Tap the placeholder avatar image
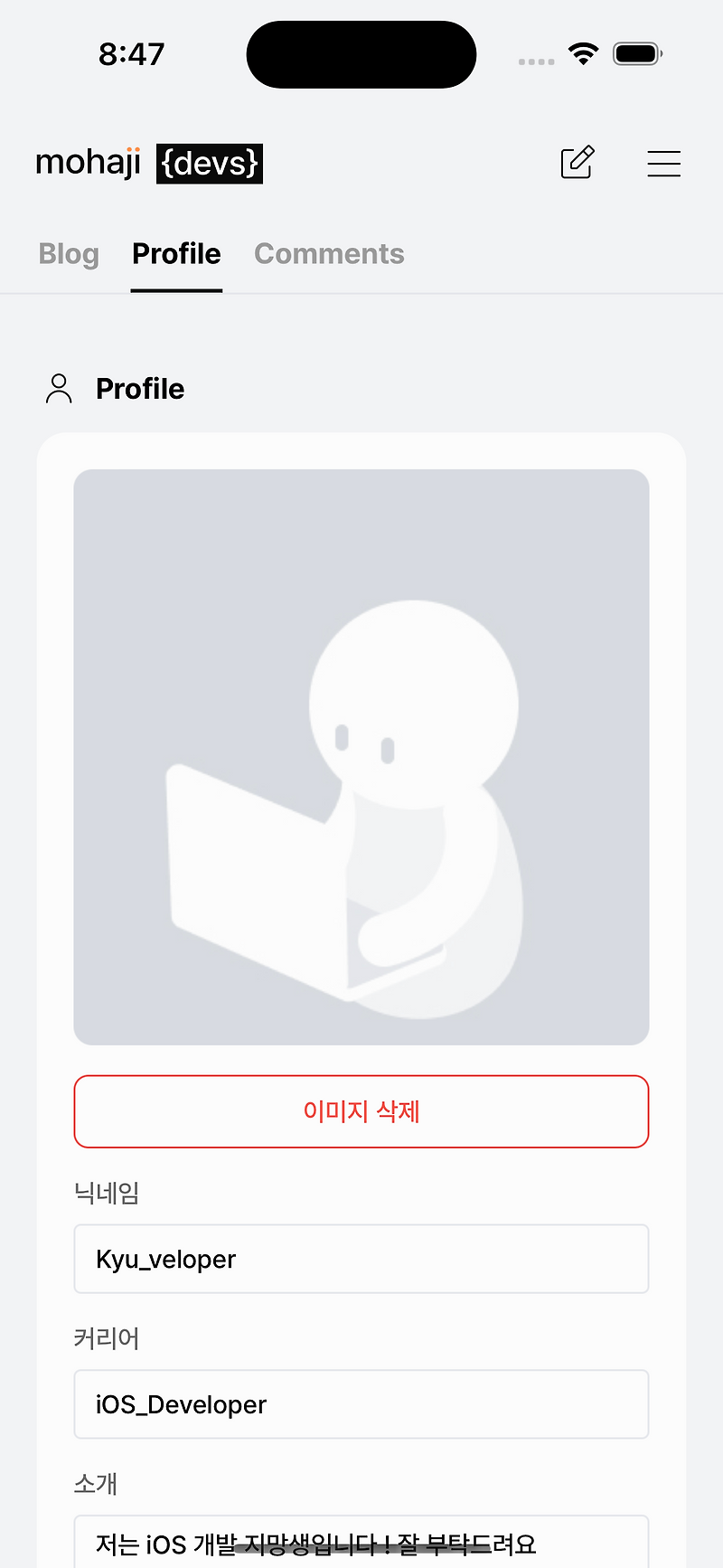 point(361,756)
